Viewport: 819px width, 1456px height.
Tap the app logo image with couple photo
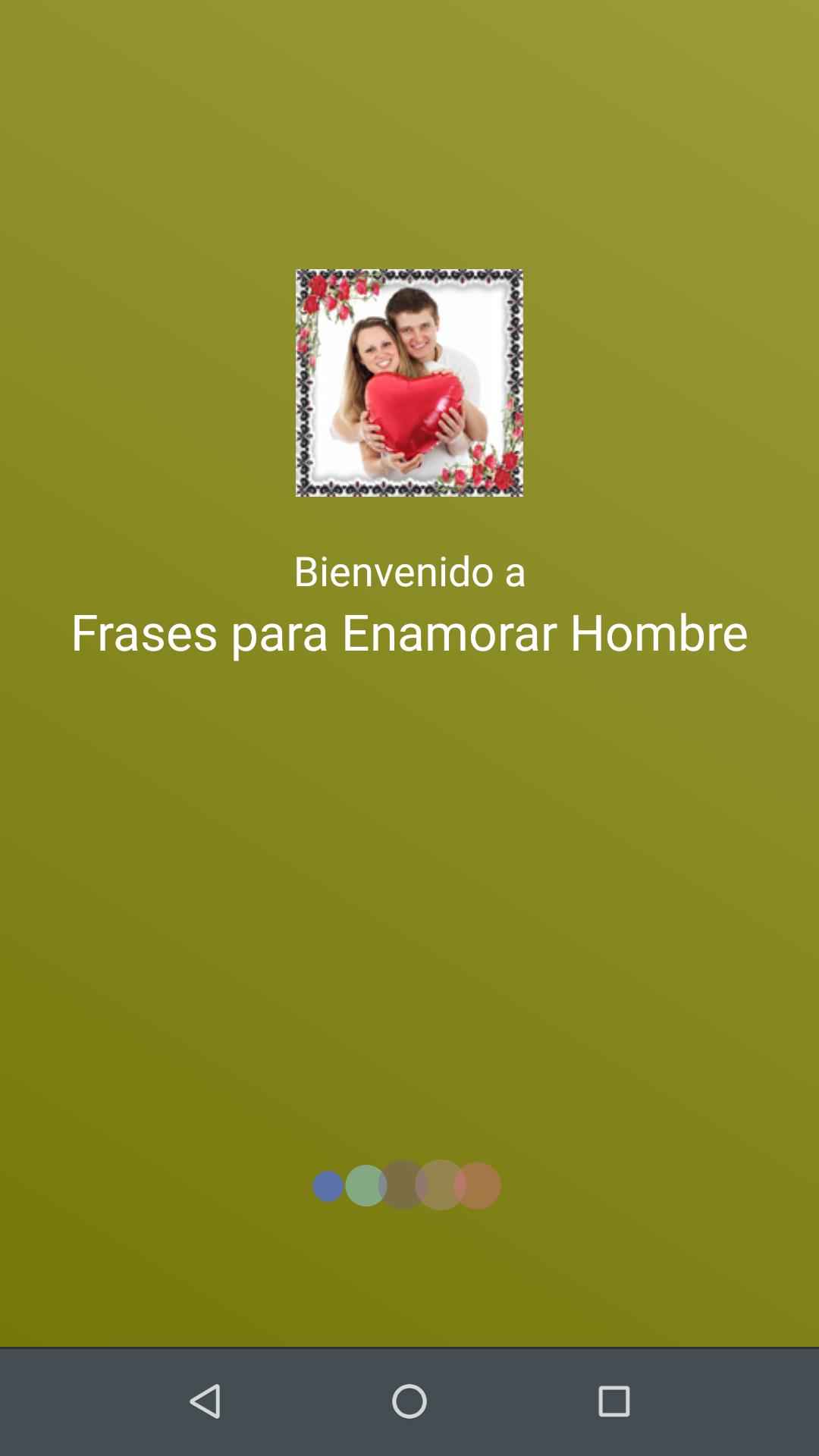(409, 382)
